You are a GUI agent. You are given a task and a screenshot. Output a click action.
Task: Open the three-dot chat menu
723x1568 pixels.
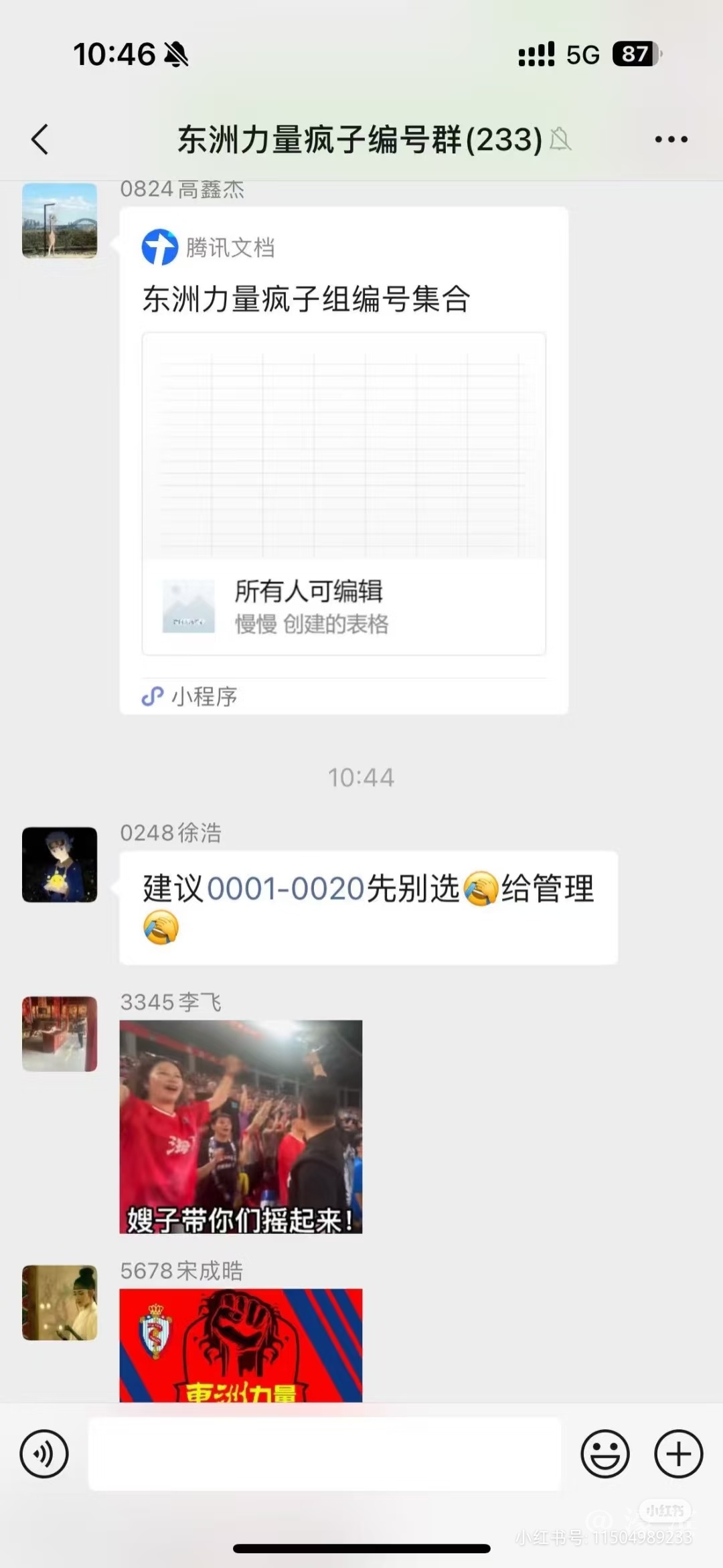click(x=671, y=139)
